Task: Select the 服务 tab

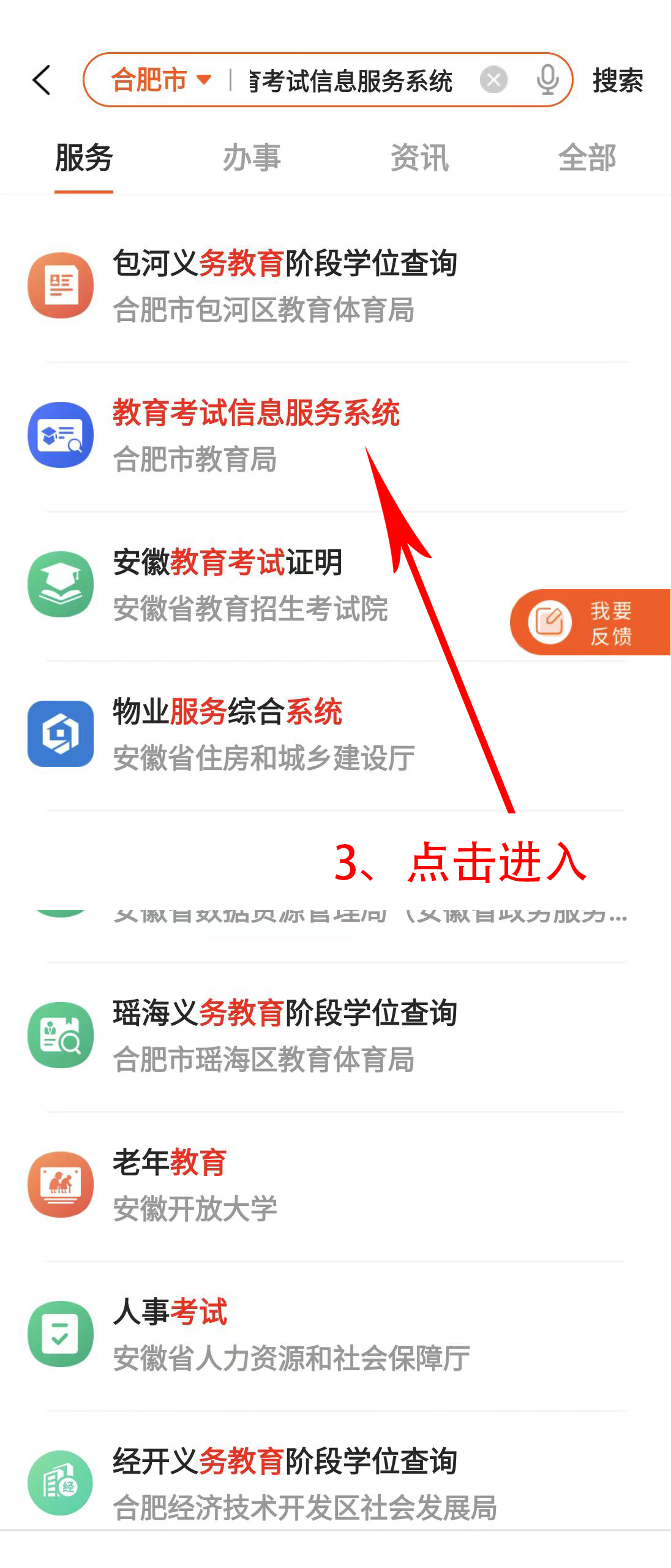Action: (x=84, y=158)
